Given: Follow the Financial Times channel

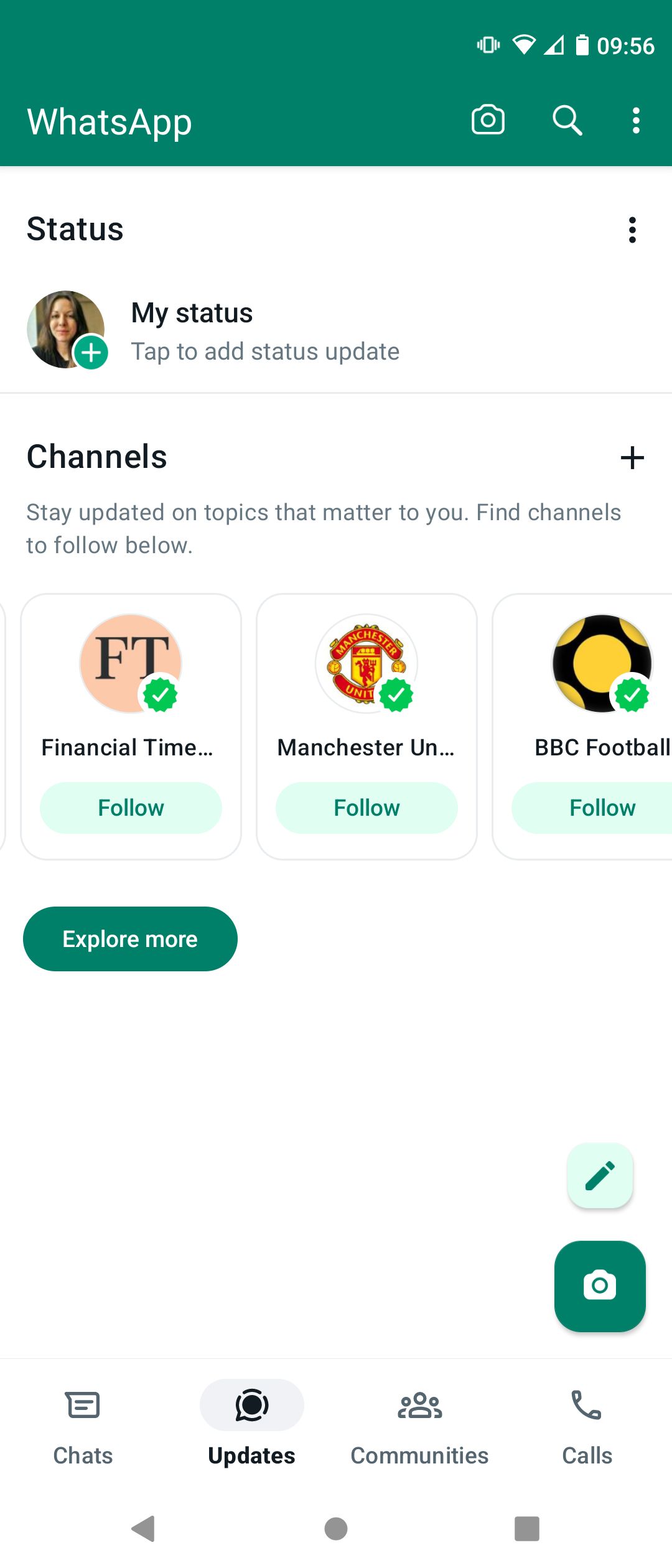Looking at the screenshot, I should [x=131, y=808].
